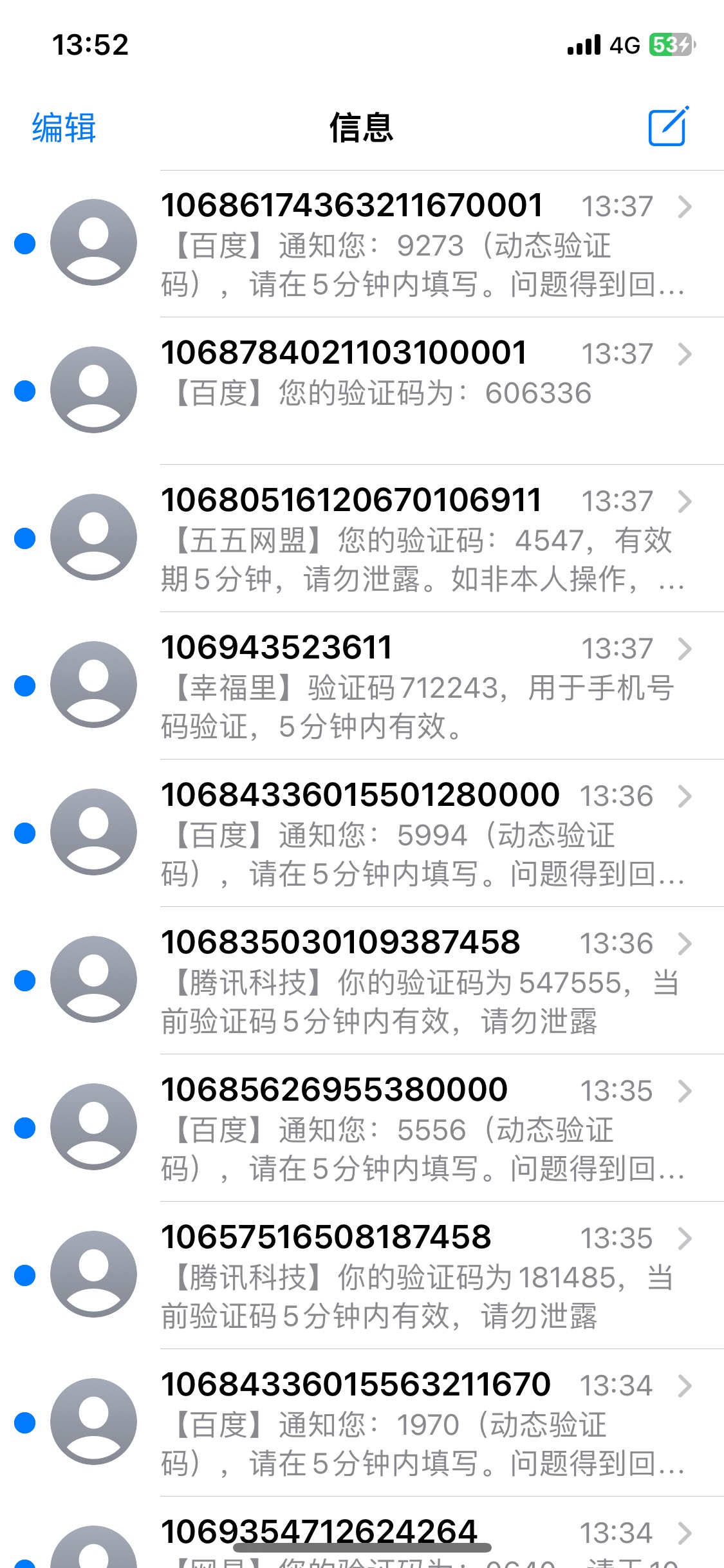Open the 腾讯科技 message with code 181485

tap(362, 1276)
